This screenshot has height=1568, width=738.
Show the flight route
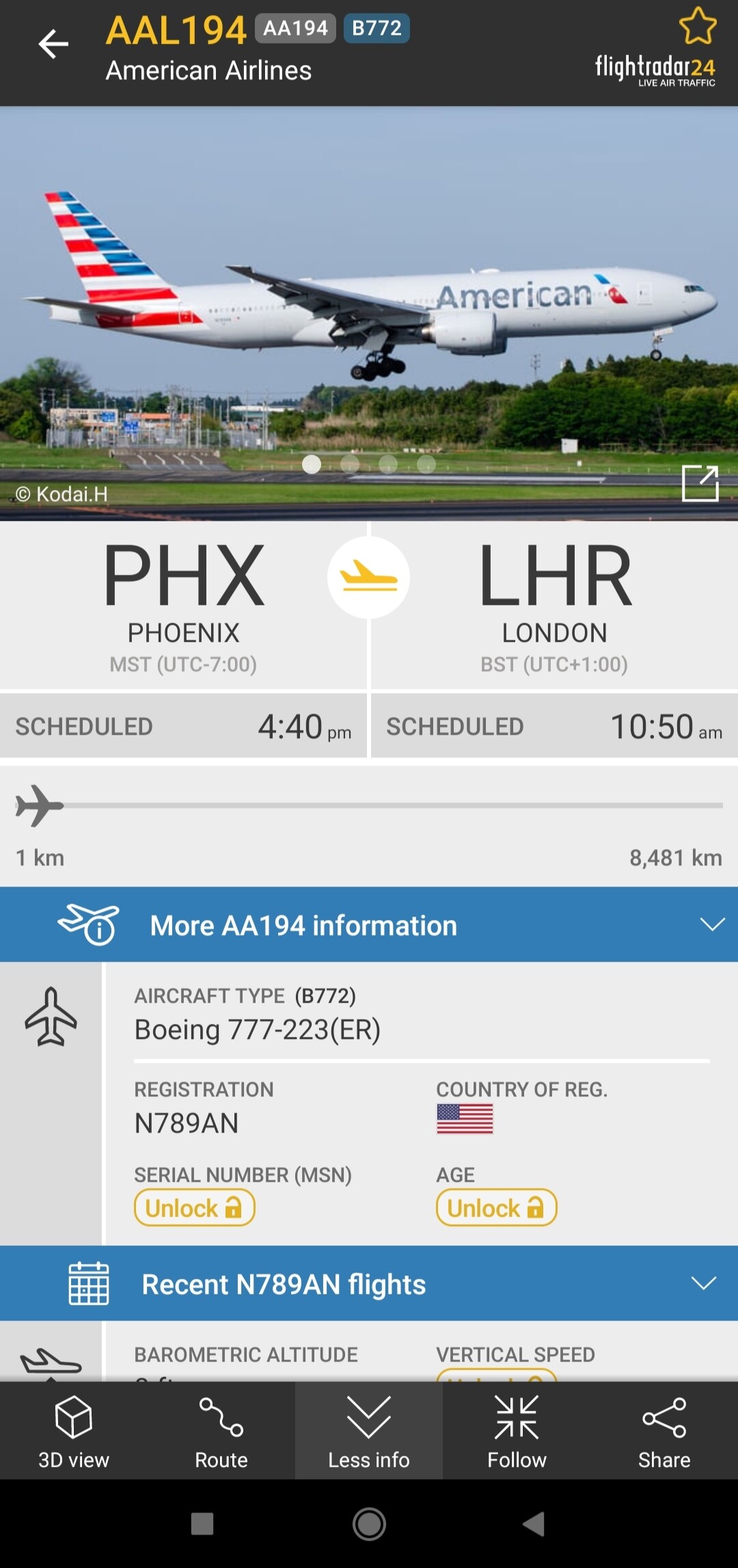click(x=221, y=1432)
